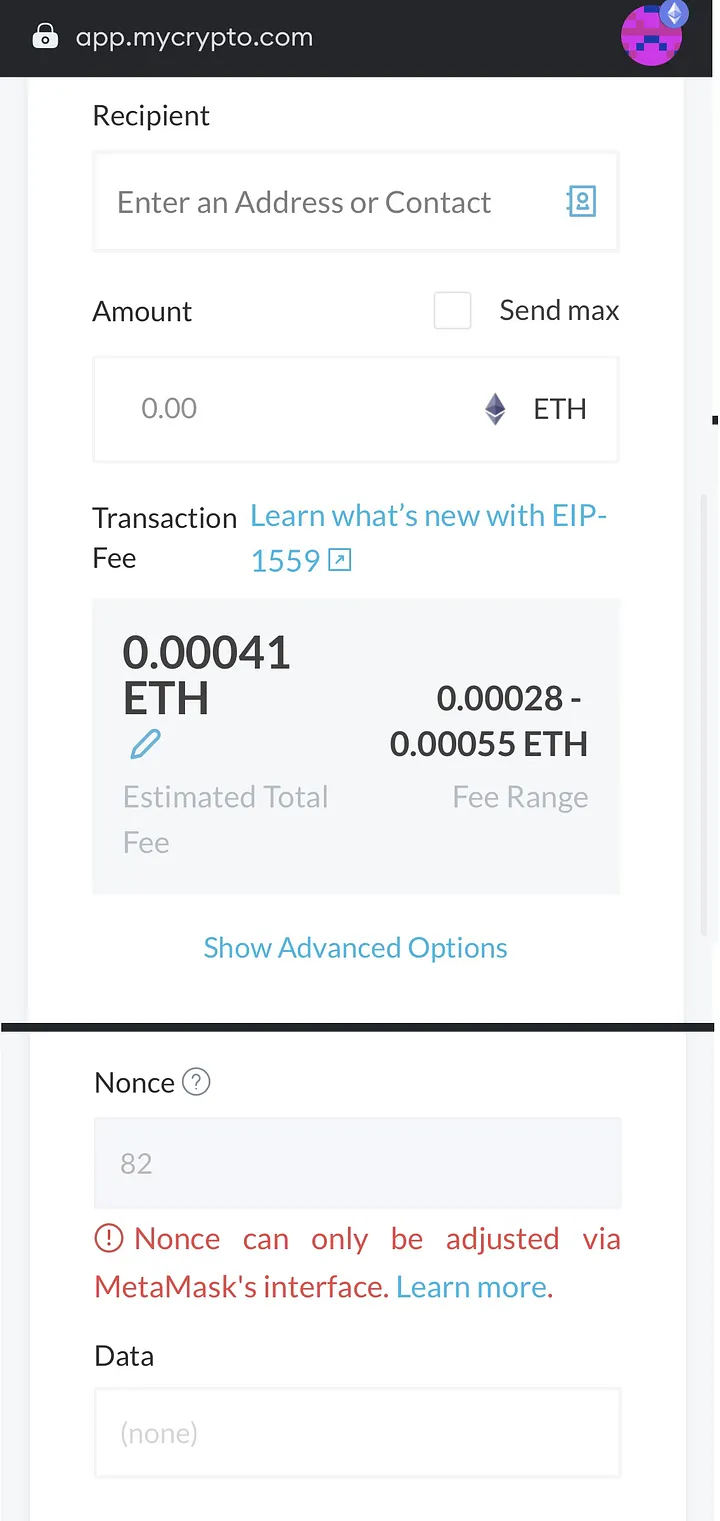Check the Send max box
The width and height of the screenshot is (720, 1521).
452,310
